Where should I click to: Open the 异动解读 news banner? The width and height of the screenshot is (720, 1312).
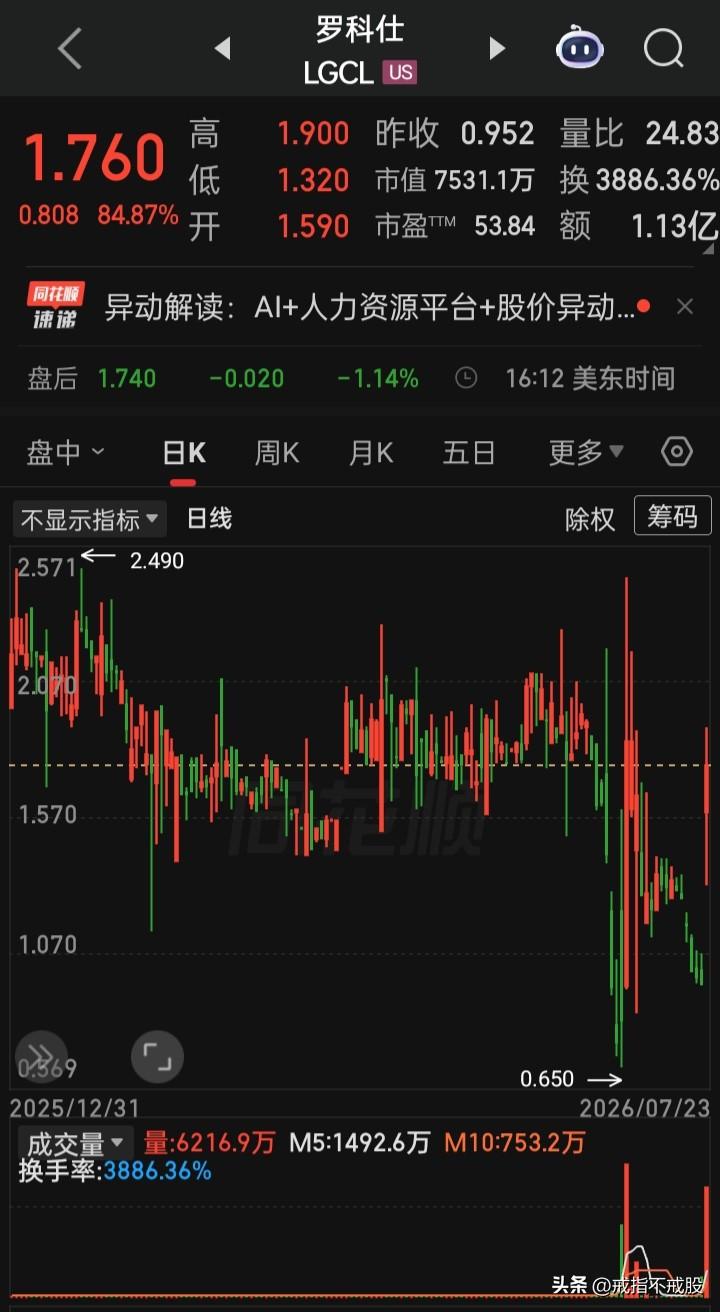[370, 307]
